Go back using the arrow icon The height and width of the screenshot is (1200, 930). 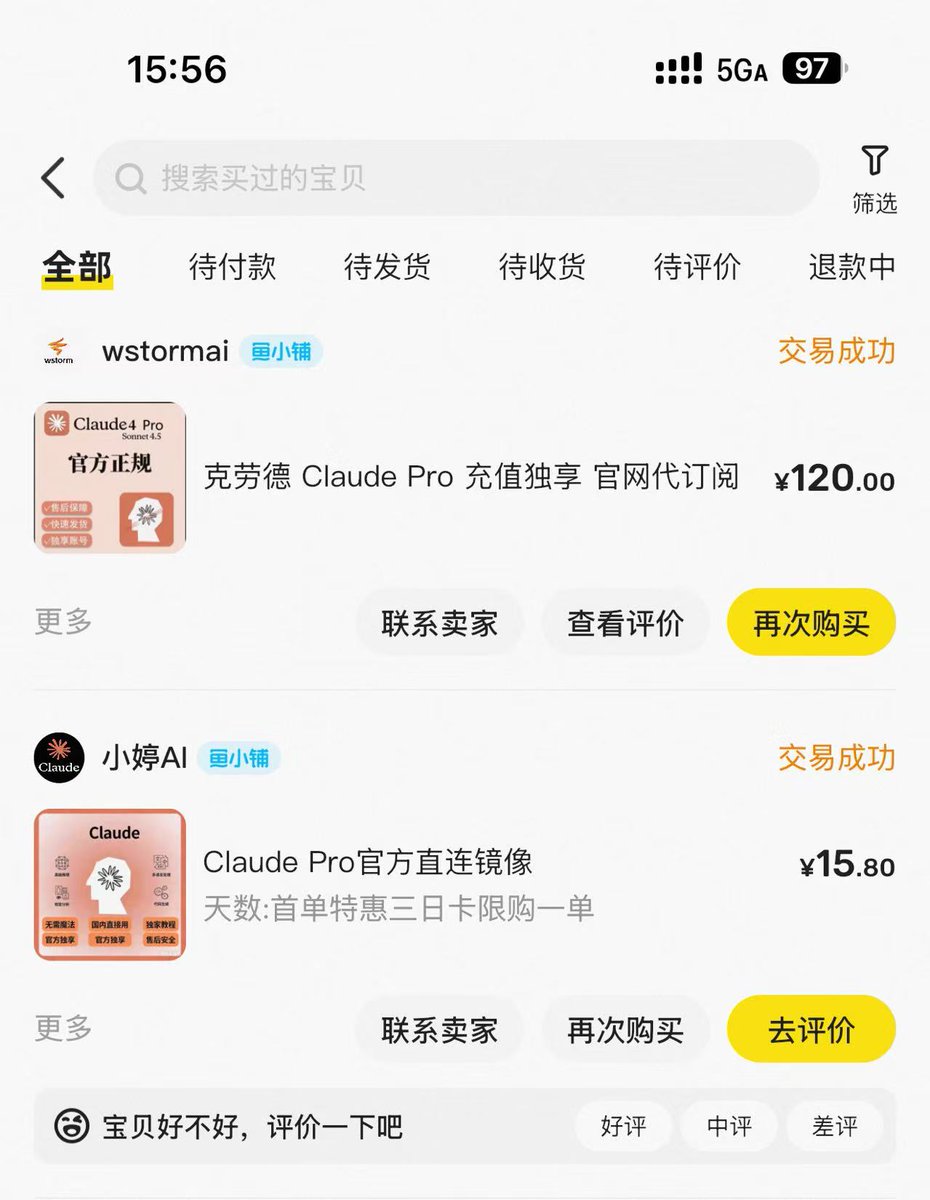pyautogui.click(x=54, y=179)
